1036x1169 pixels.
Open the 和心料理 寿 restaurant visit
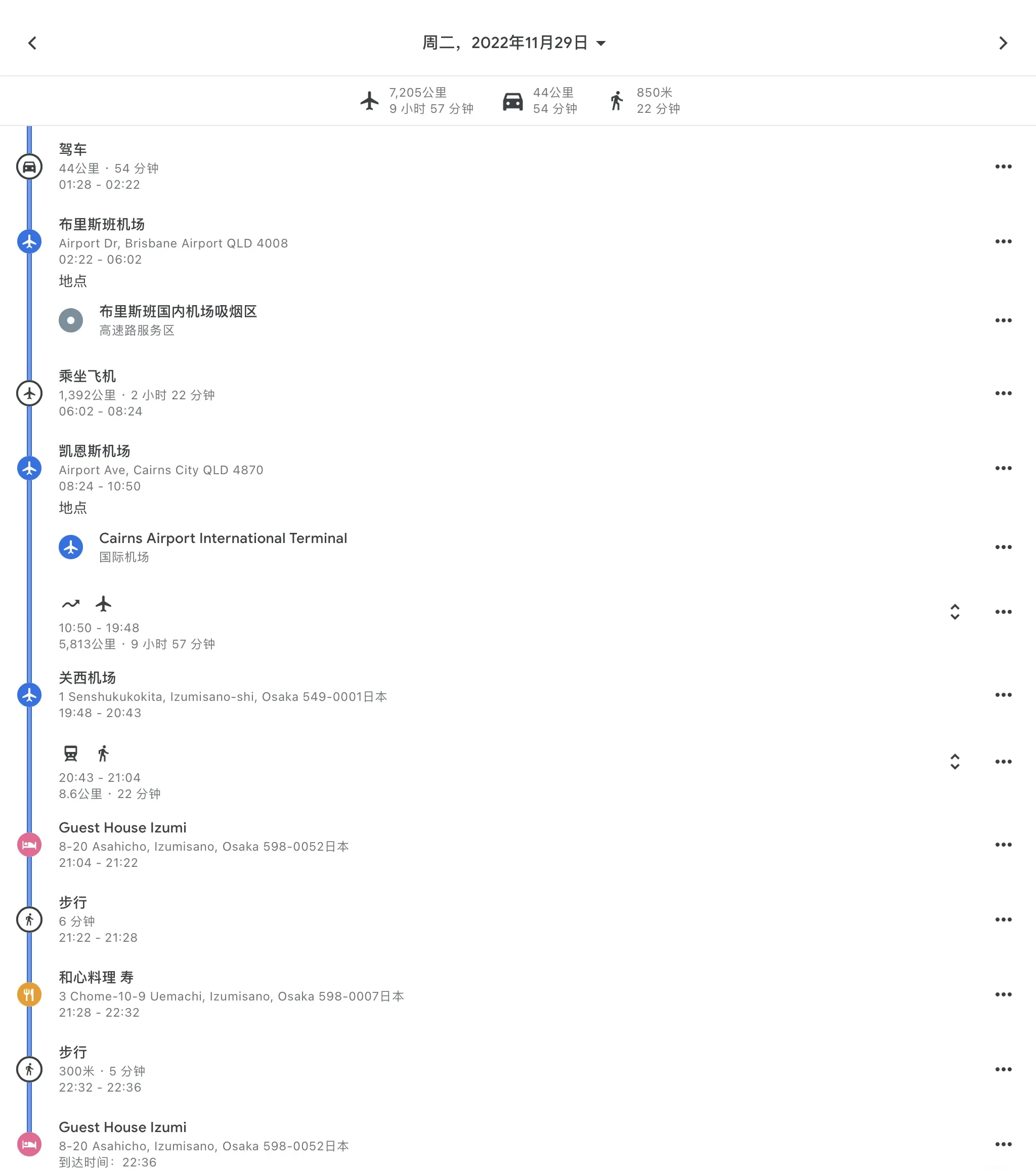pos(231,994)
